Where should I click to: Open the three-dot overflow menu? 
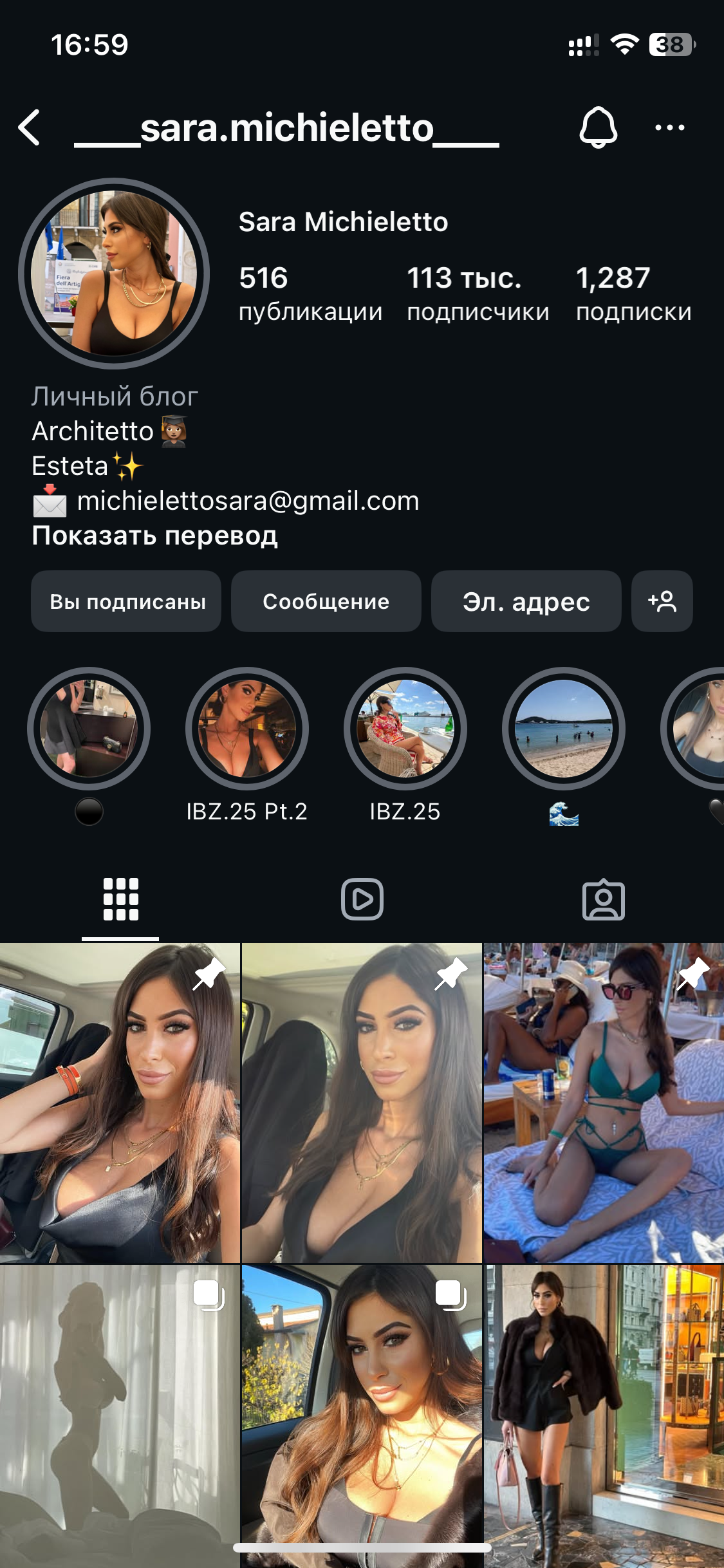pyautogui.click(x=669, y=127)
